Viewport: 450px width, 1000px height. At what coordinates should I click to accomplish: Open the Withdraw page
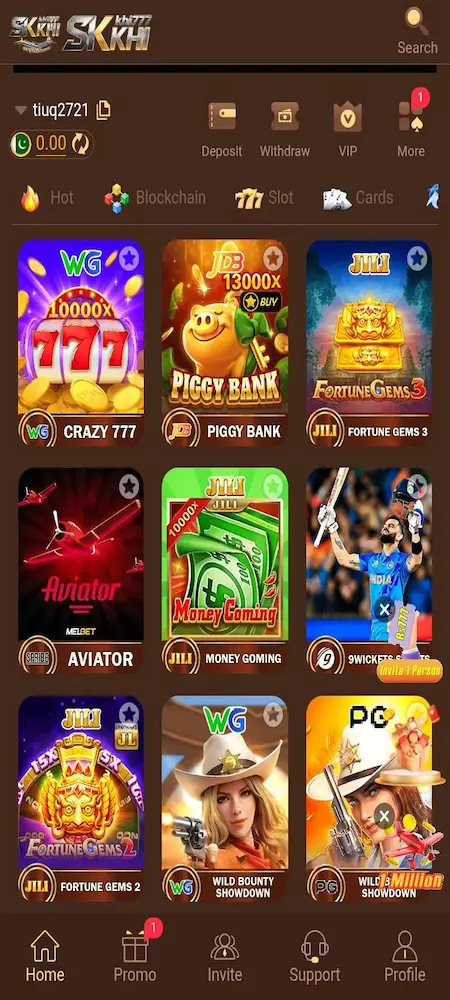(x=284, y=130)
